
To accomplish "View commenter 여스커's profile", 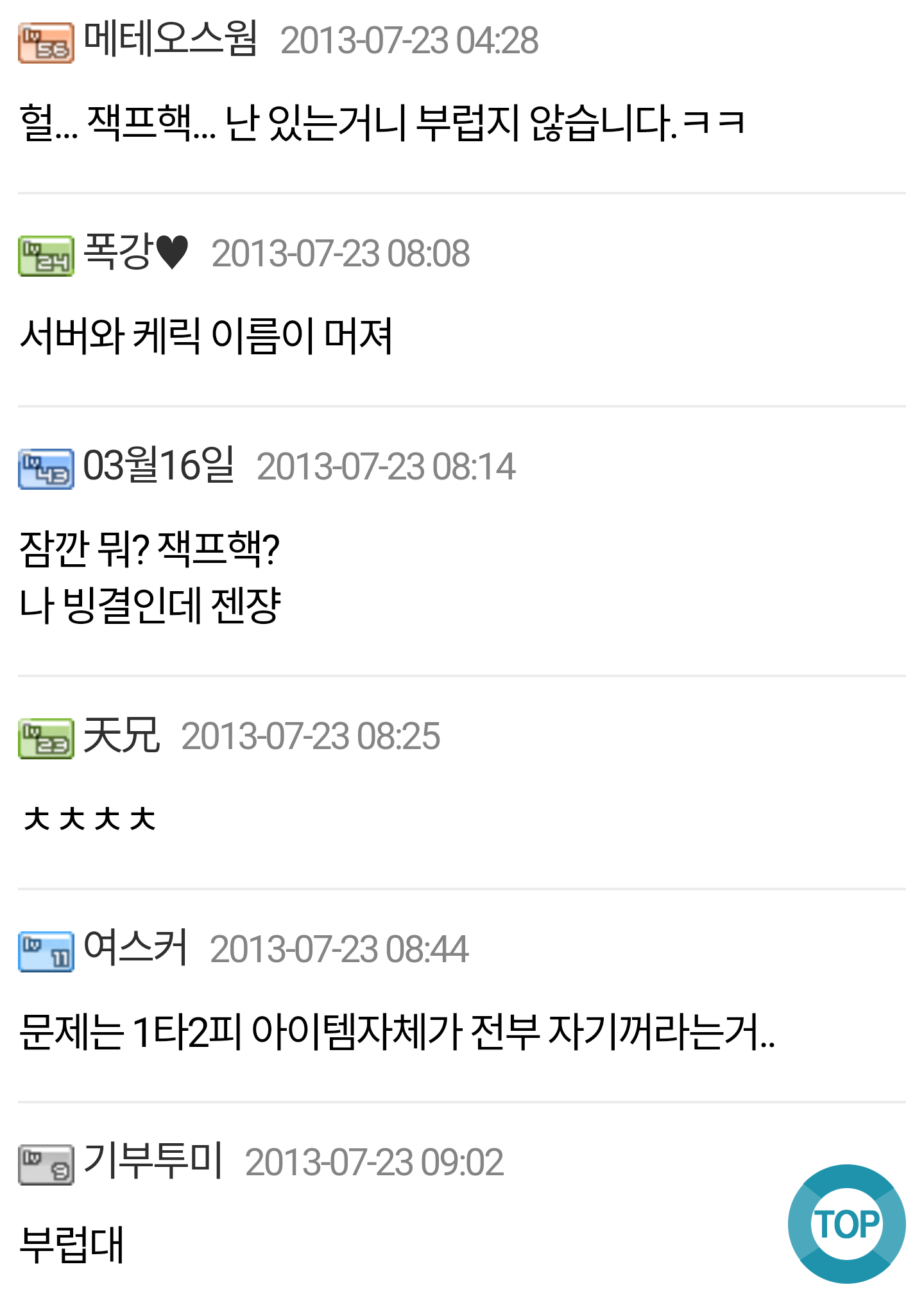I will click(x=135, y=948).
